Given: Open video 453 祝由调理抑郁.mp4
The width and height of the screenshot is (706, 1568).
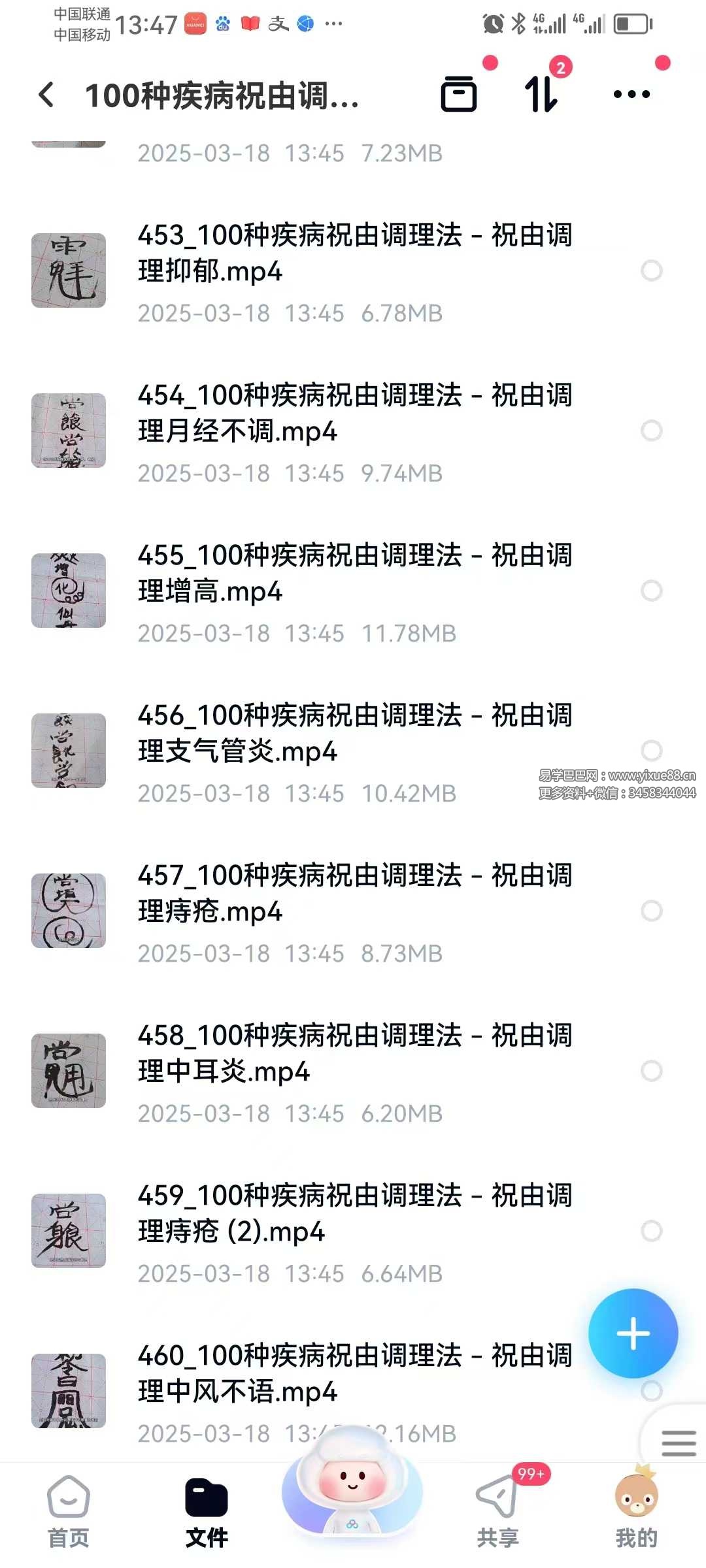Looking at the screenshot, I should click(x=353, y=253).
